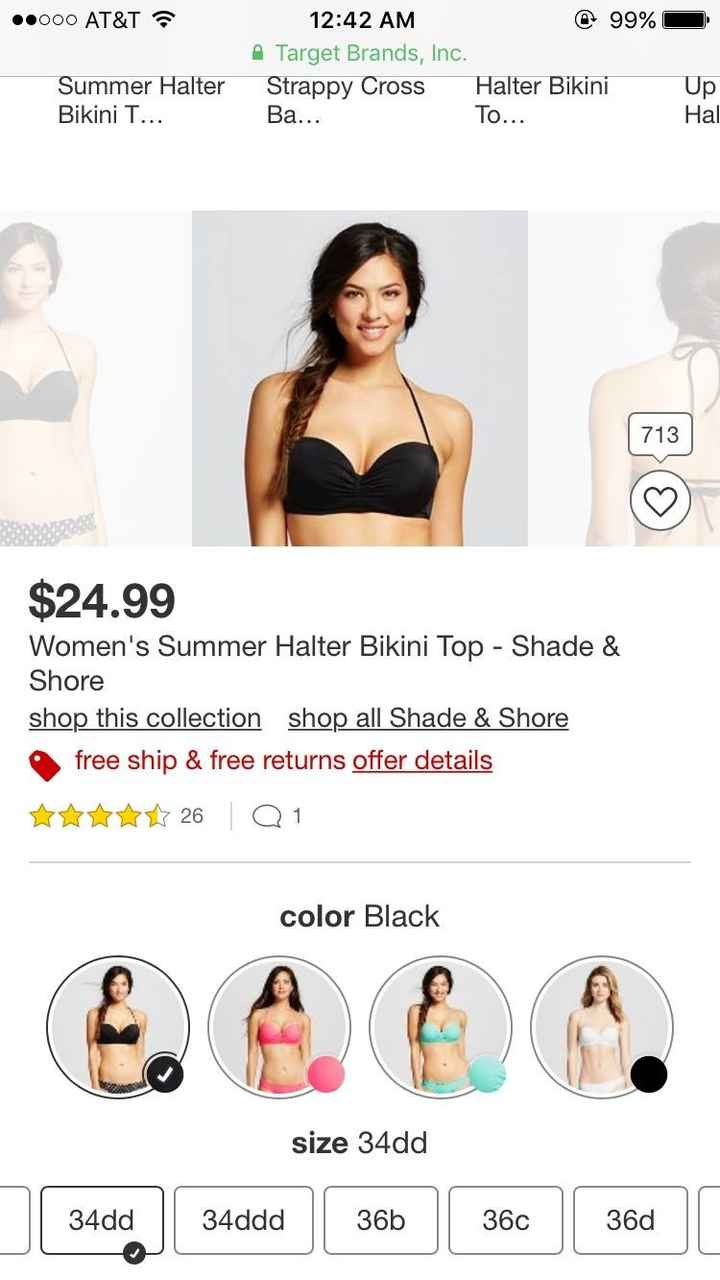720x1280 pixels.
Task: Select size 34ddd
Action: tap(243, 1220)
